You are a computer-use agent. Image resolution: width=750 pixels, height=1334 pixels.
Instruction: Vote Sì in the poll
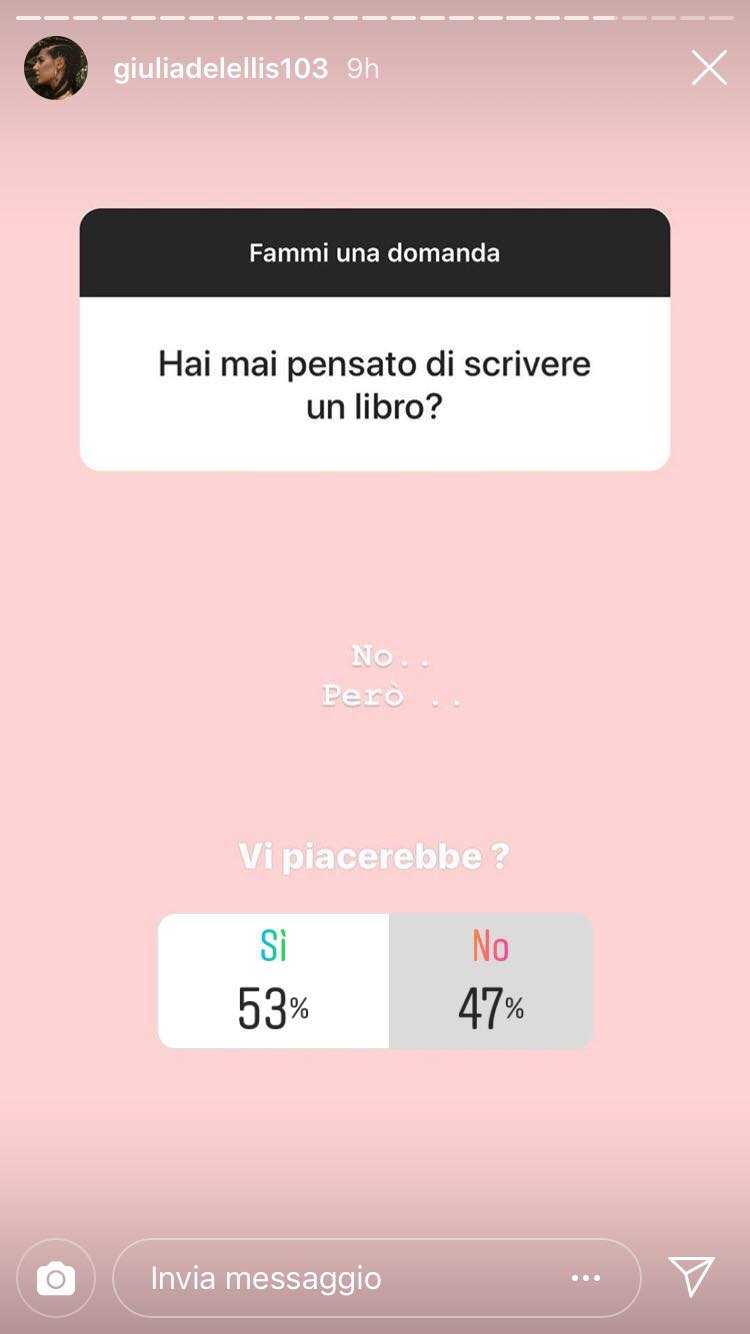point(273,980)
